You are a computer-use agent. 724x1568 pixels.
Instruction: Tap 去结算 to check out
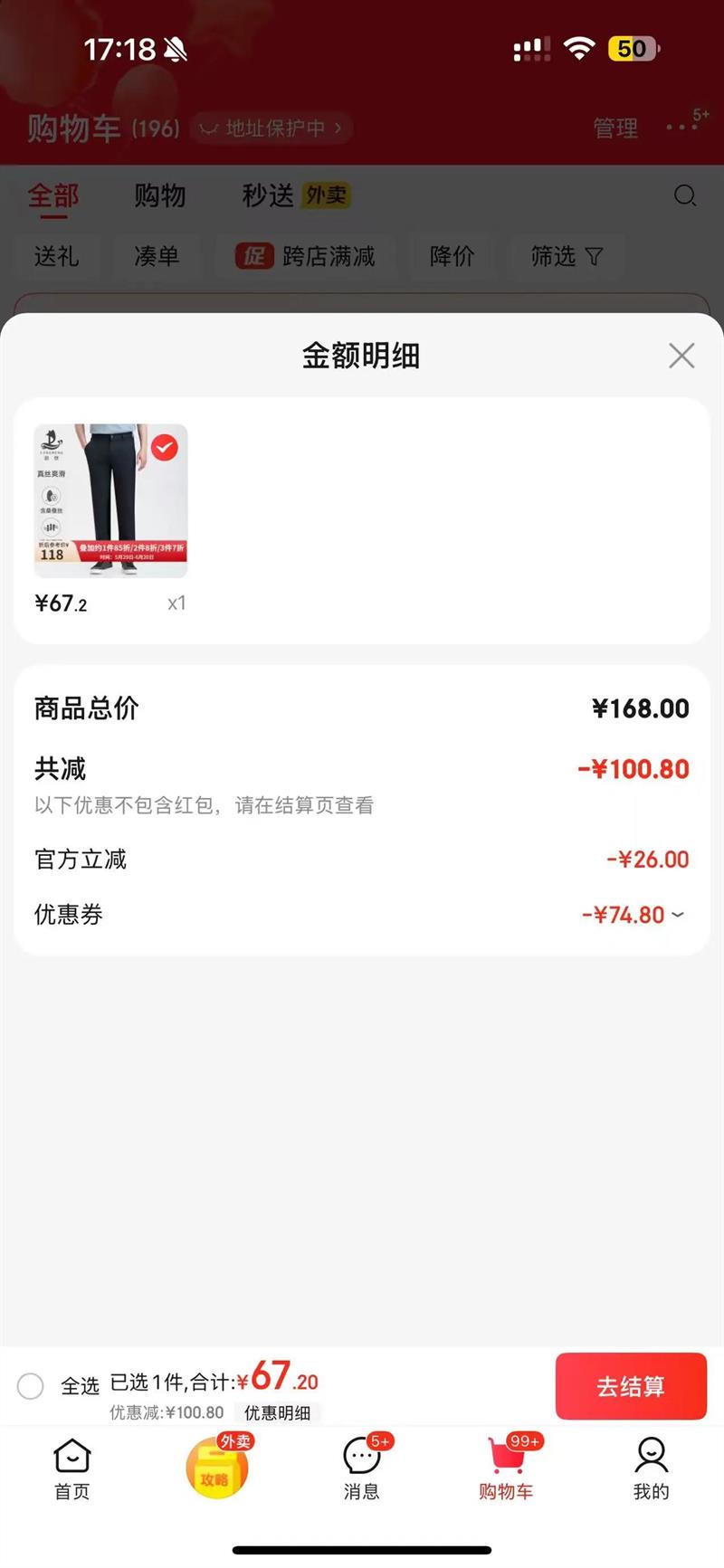(x=631, y=1386)
